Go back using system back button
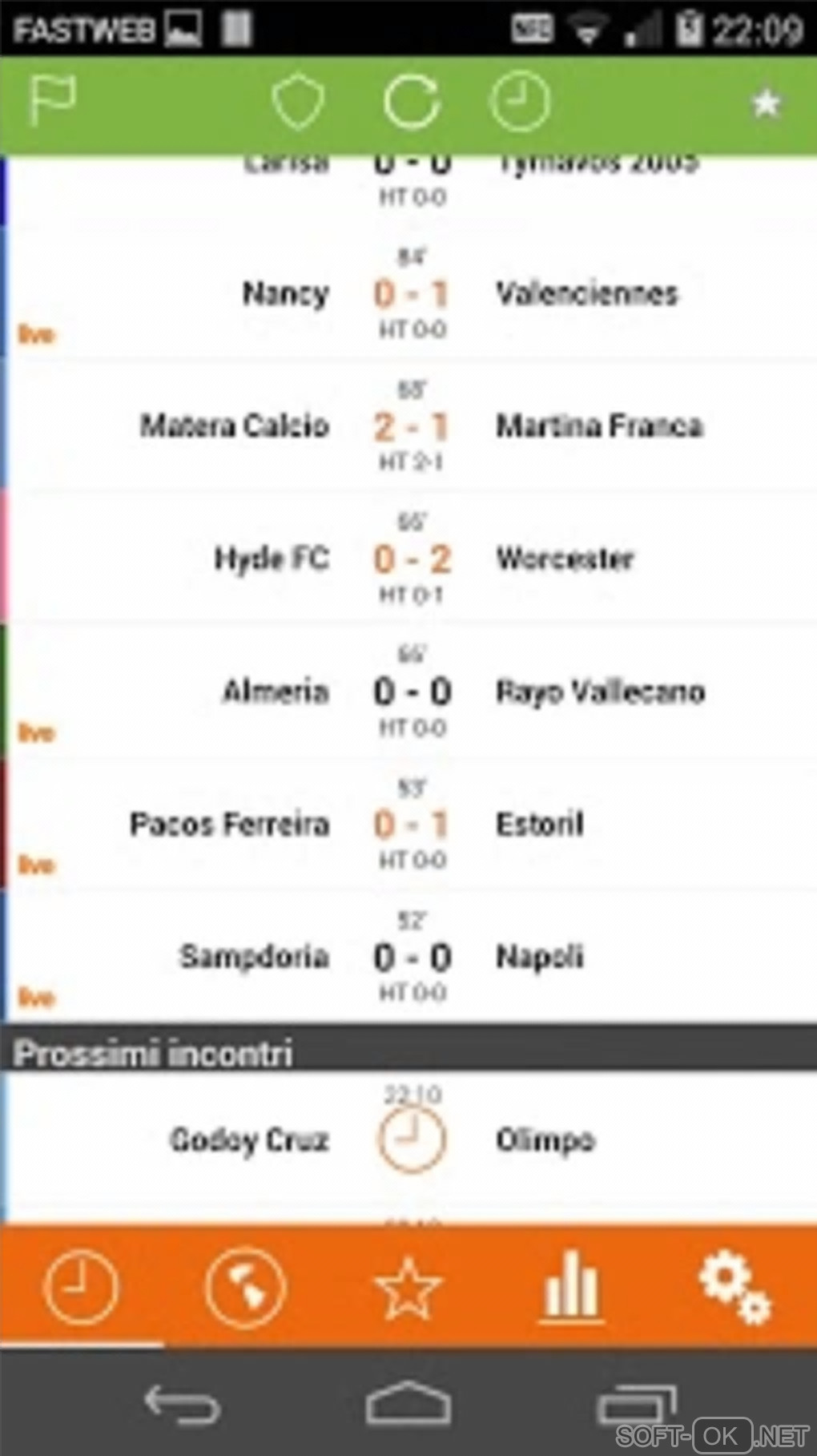Viewport: 817px width, 1456px height. pyautogui.click(x=182, y=1405)
